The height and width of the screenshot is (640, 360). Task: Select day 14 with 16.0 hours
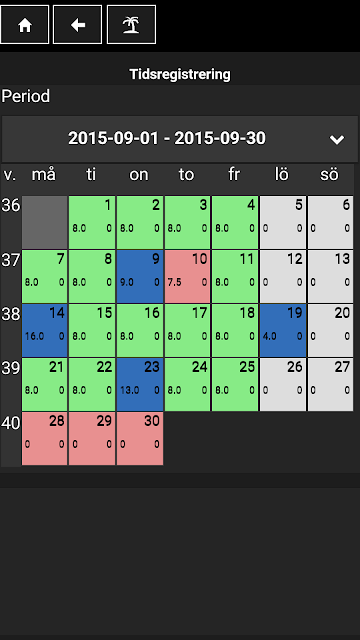coord(44,330)
